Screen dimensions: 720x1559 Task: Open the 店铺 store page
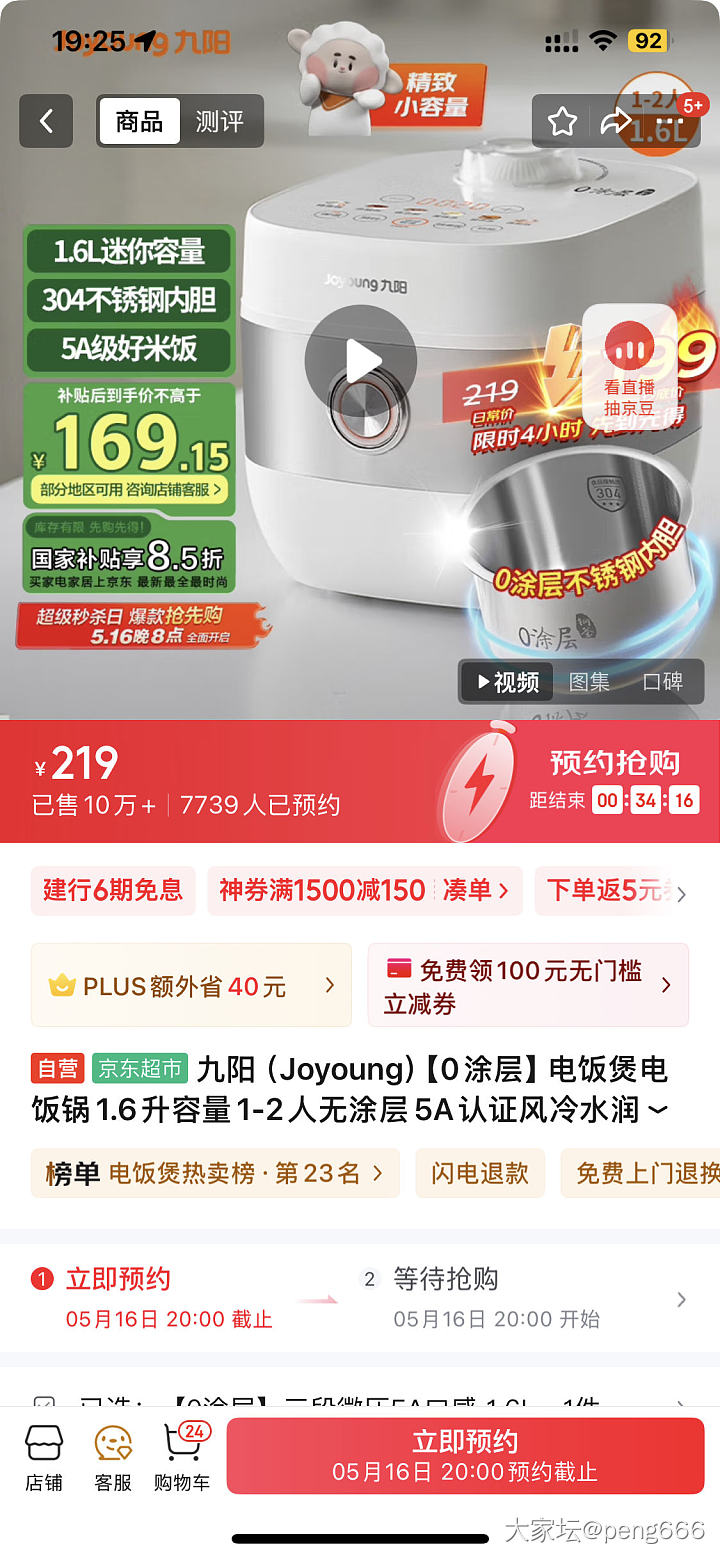(44, 1458)
